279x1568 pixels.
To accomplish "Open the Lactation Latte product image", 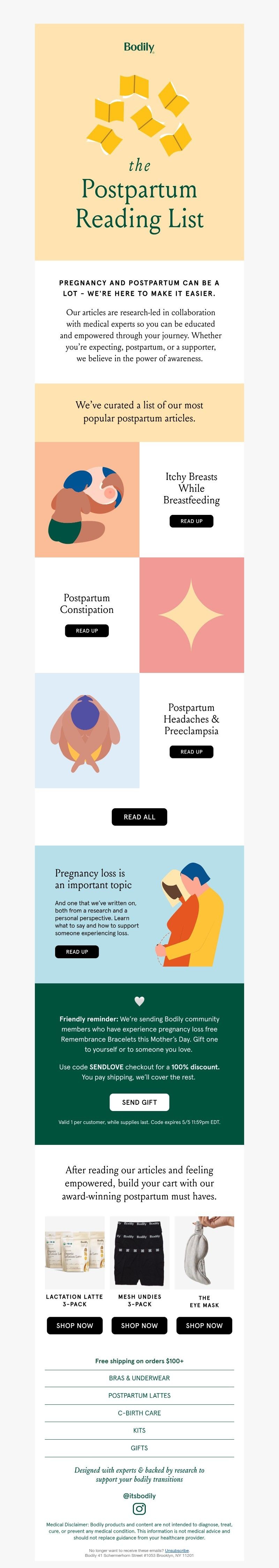I will pyautogui.click(x=74, y=1252).
